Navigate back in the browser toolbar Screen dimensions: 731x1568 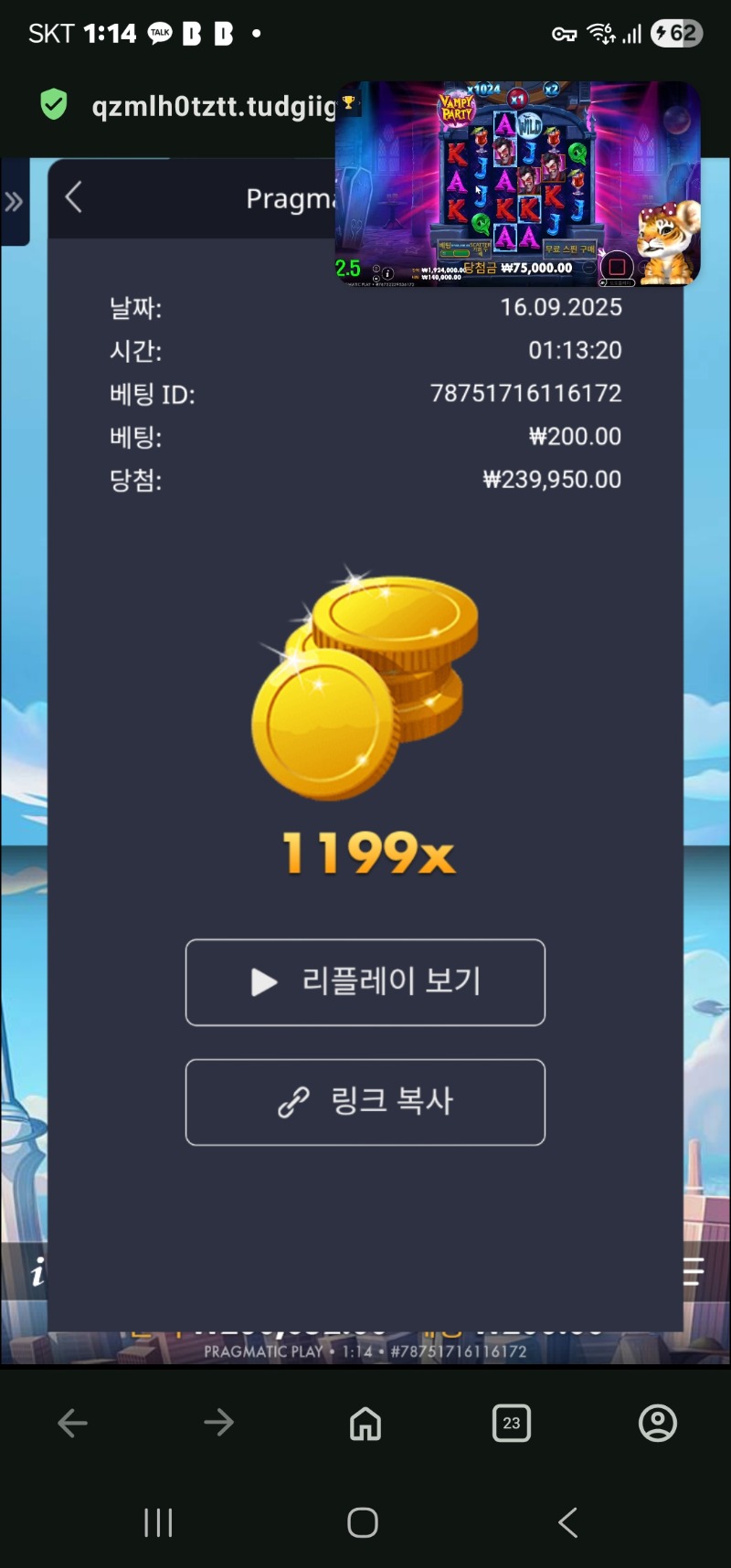coord(73,1423)
